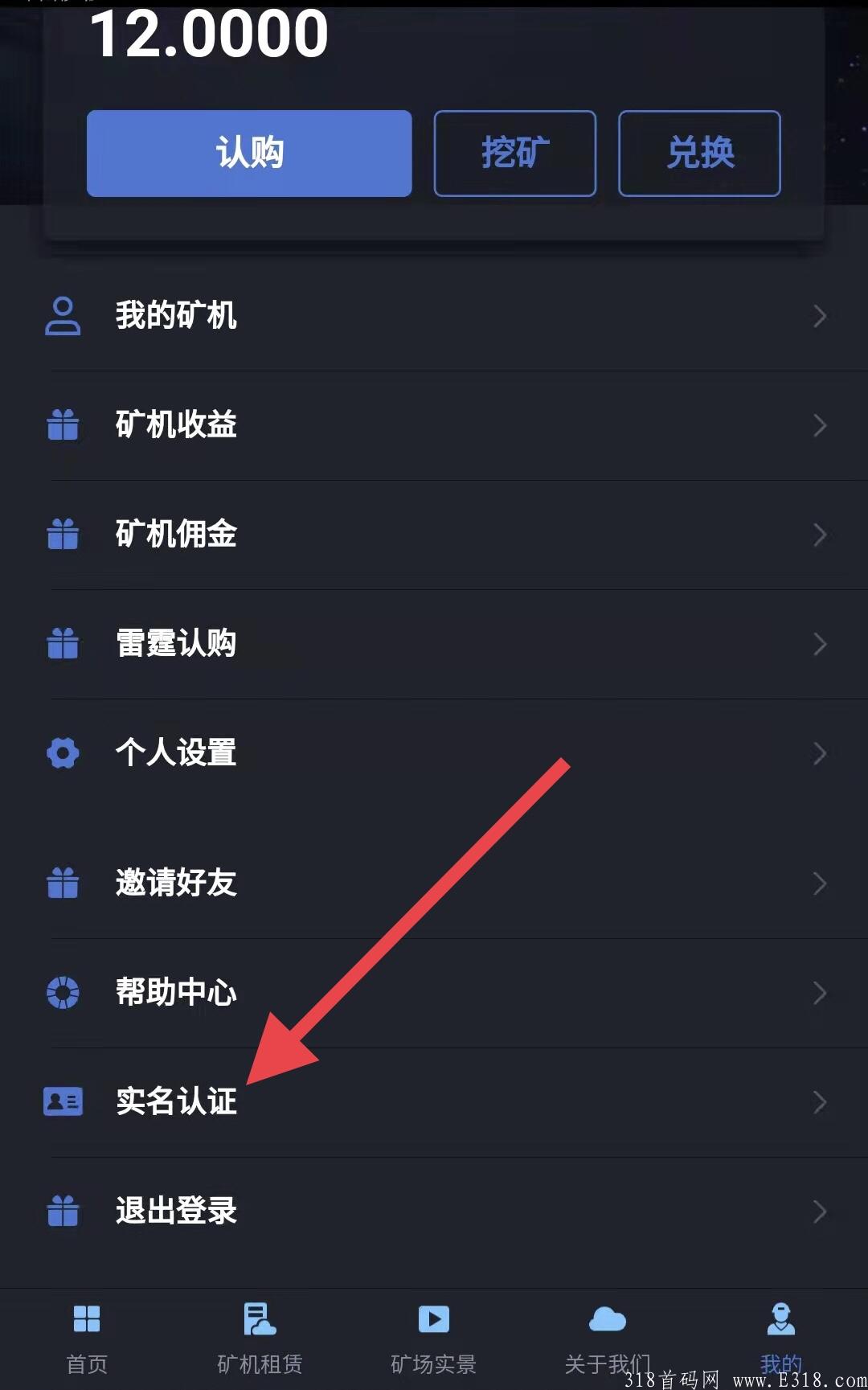Open 矿机租赁 in the bottom navigation
This screenshot has width=868, height=1390.
pos(260,1339)
